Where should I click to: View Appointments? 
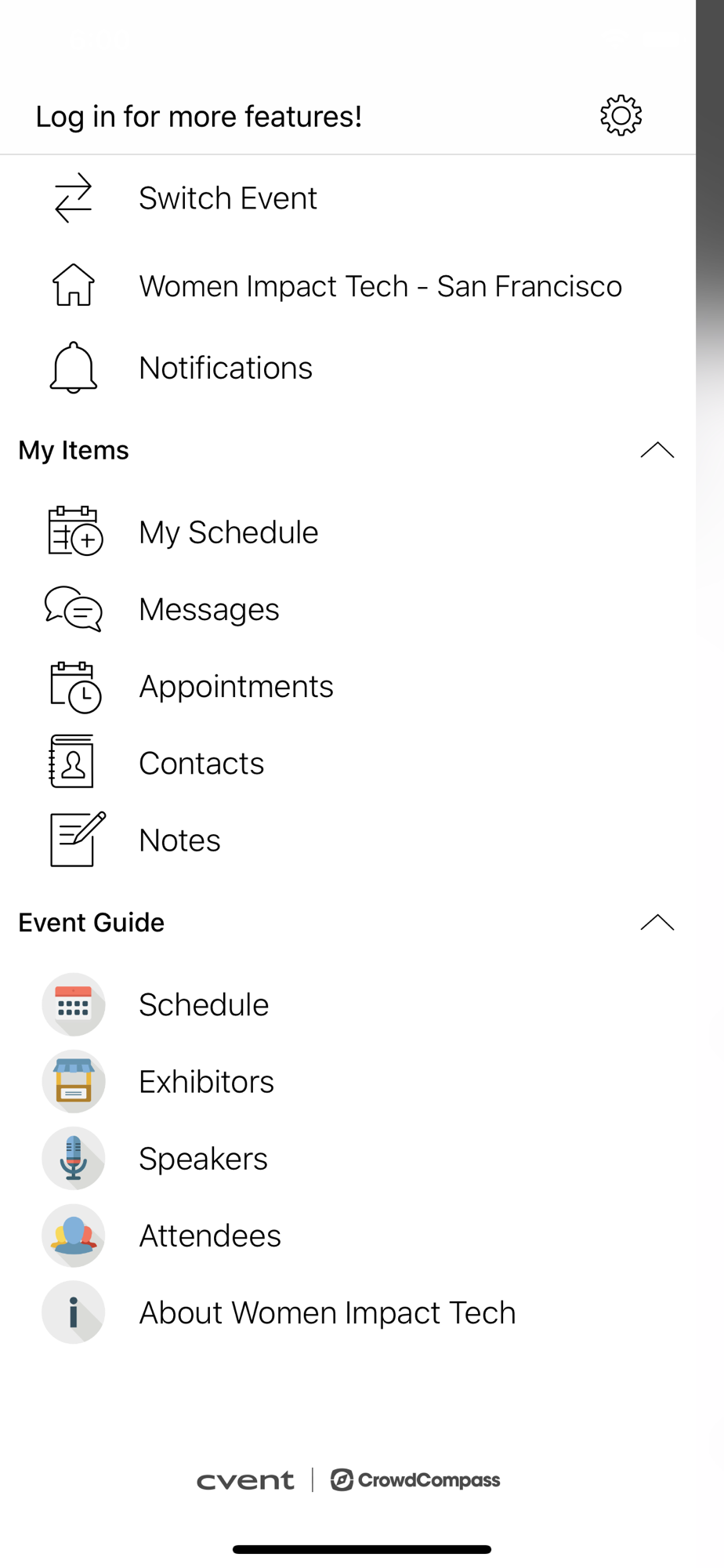pyautogui.click(x=348, y=686)
